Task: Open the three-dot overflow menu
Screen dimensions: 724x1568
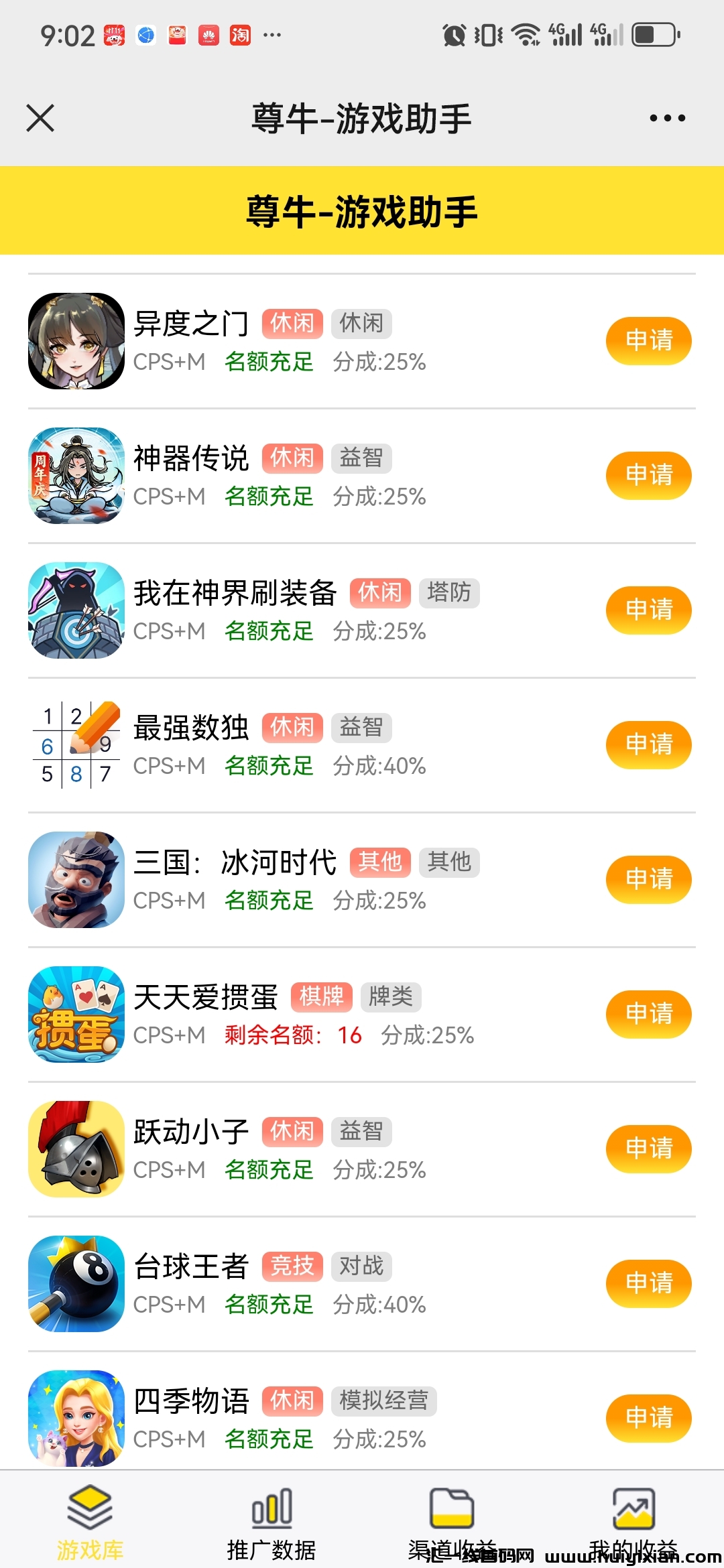Action: click(667, 119)
